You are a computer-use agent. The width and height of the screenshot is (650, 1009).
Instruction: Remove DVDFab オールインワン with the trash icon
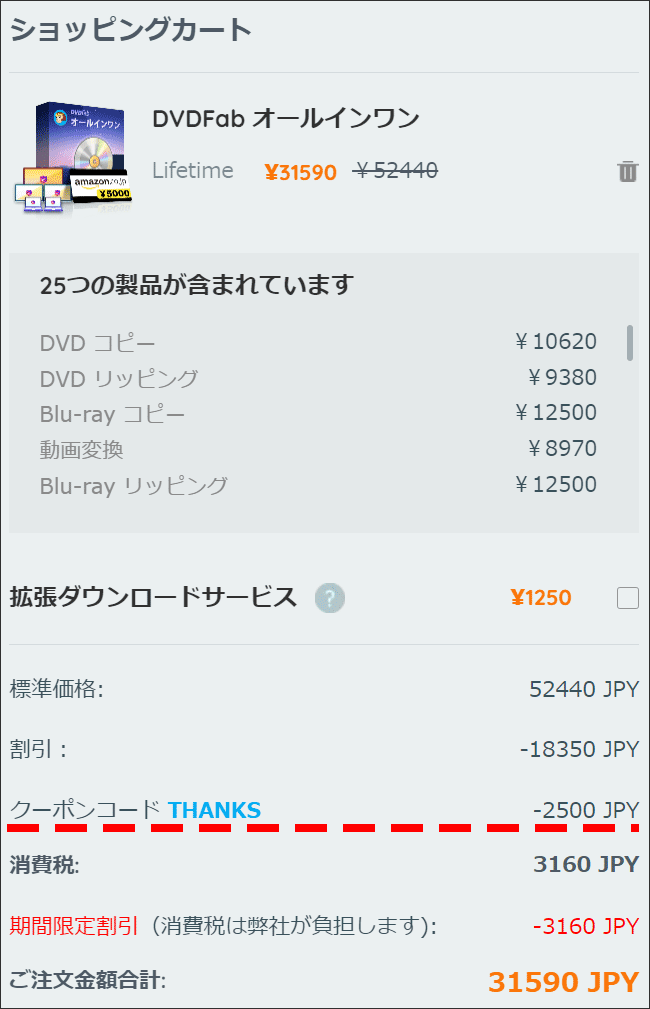(627, 171)
